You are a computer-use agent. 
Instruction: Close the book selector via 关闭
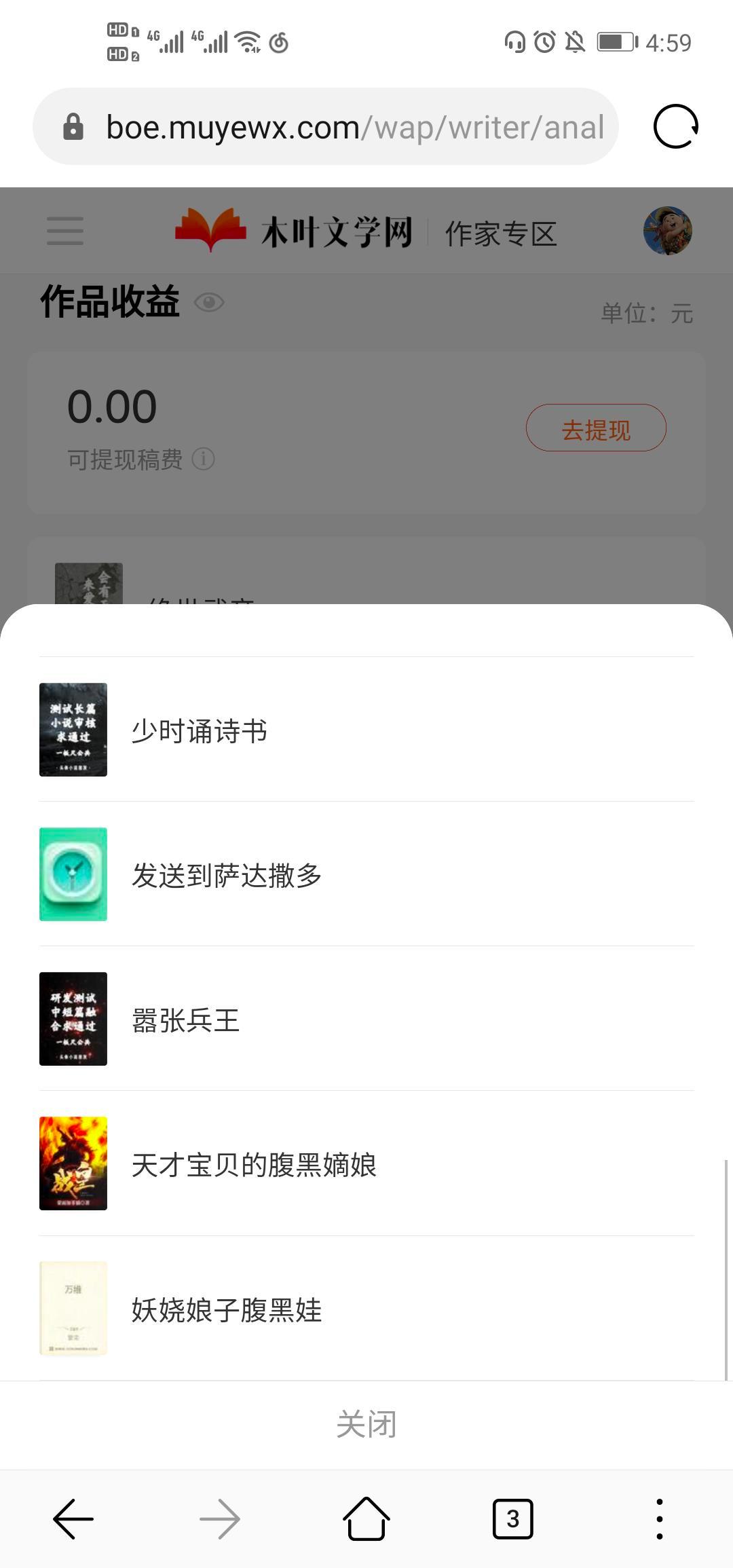pos(366,1423)
